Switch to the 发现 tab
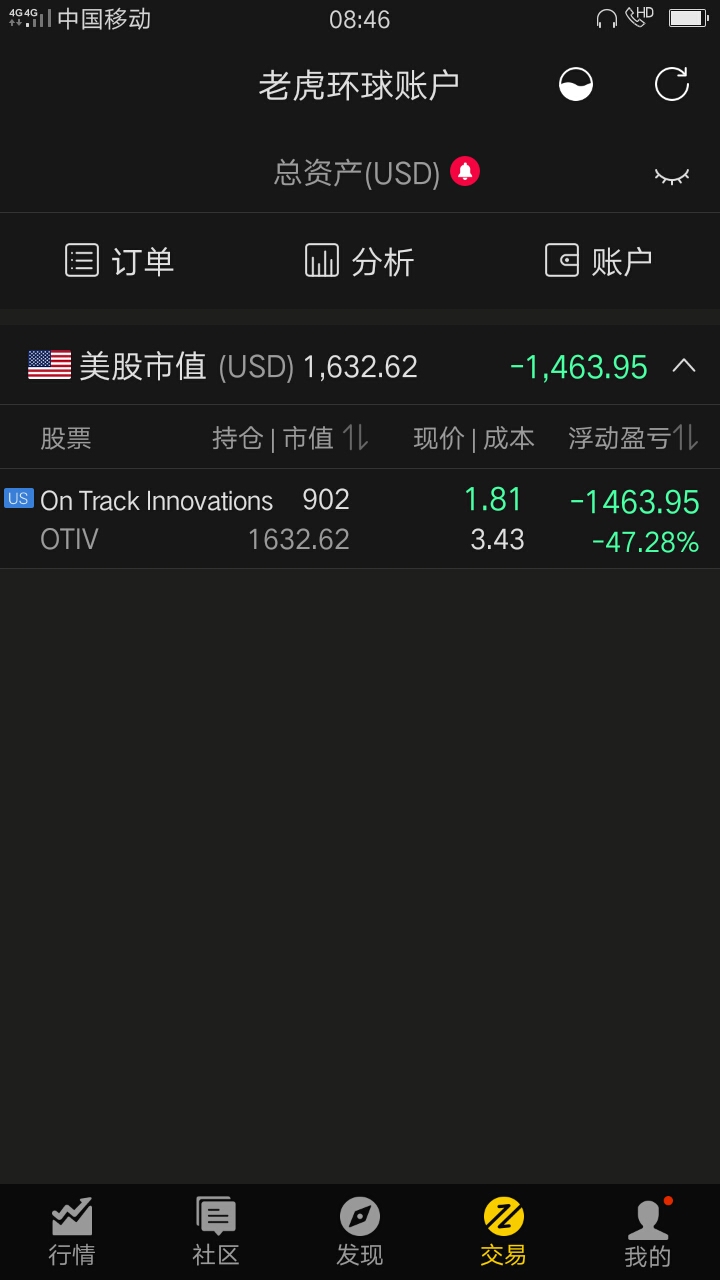Viewport: 720px width, 1280px height. tap(360, 1232)
